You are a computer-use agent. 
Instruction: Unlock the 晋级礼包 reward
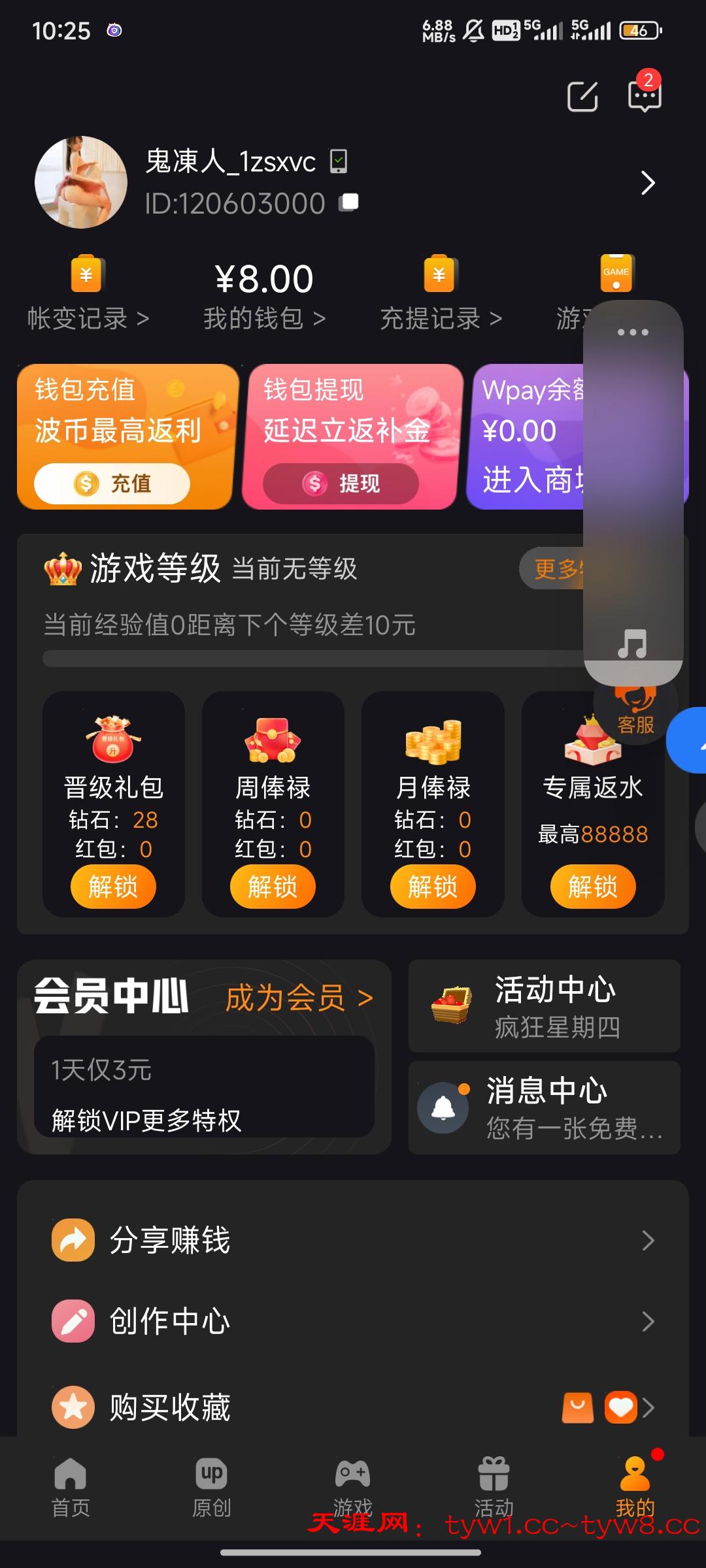pos(113,887)
